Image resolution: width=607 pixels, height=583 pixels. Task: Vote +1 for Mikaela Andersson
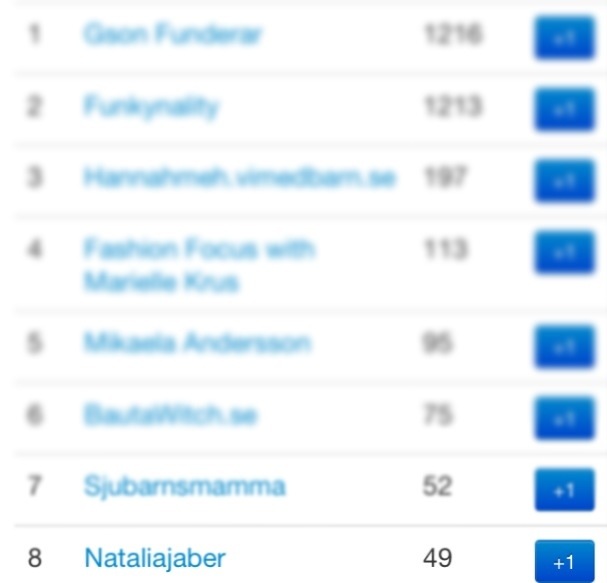tap(564, 346)
